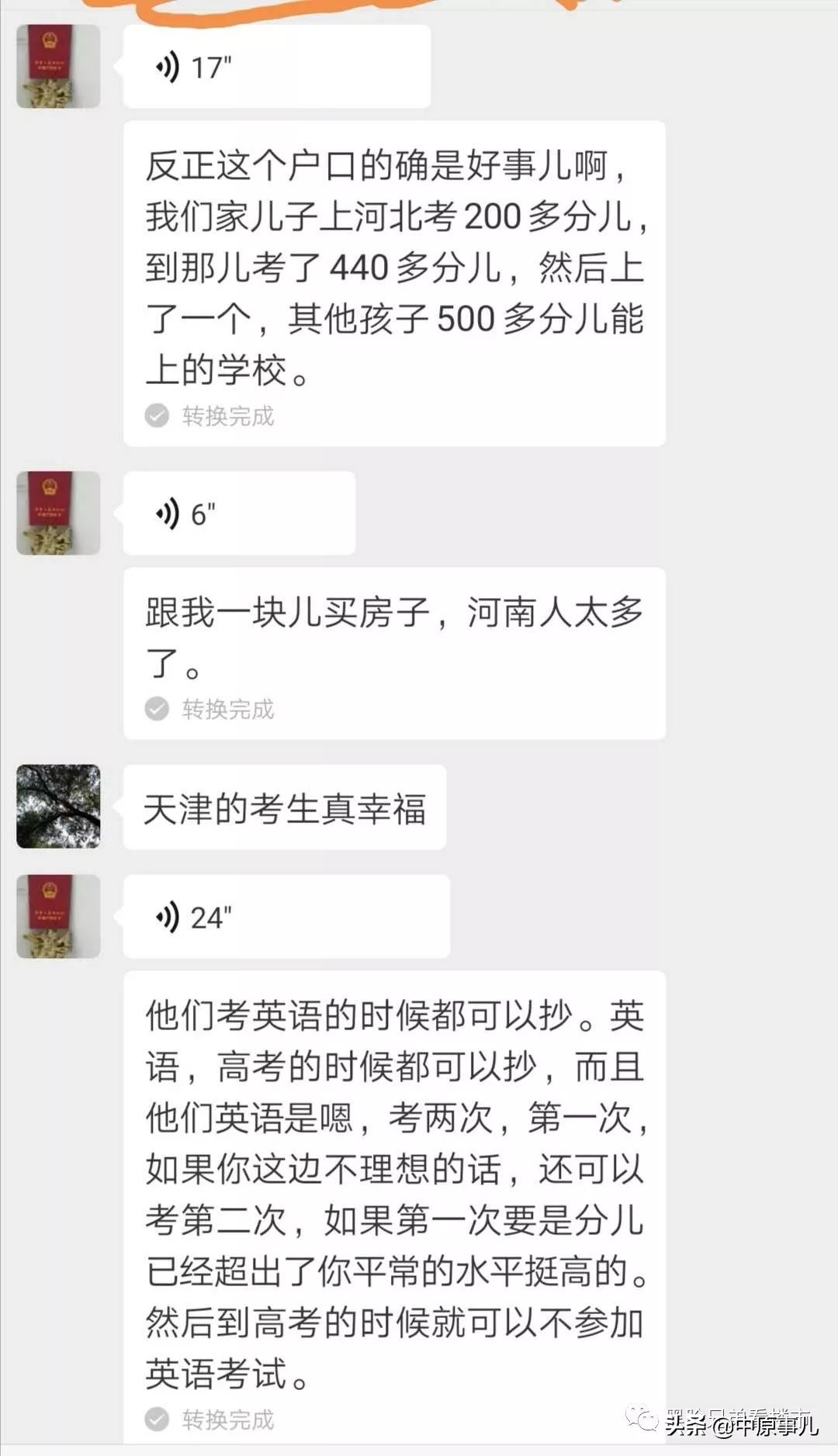Open the second red booklet avatar
The width and height of the screenshot is (838, 1456).
click(58, 514)
